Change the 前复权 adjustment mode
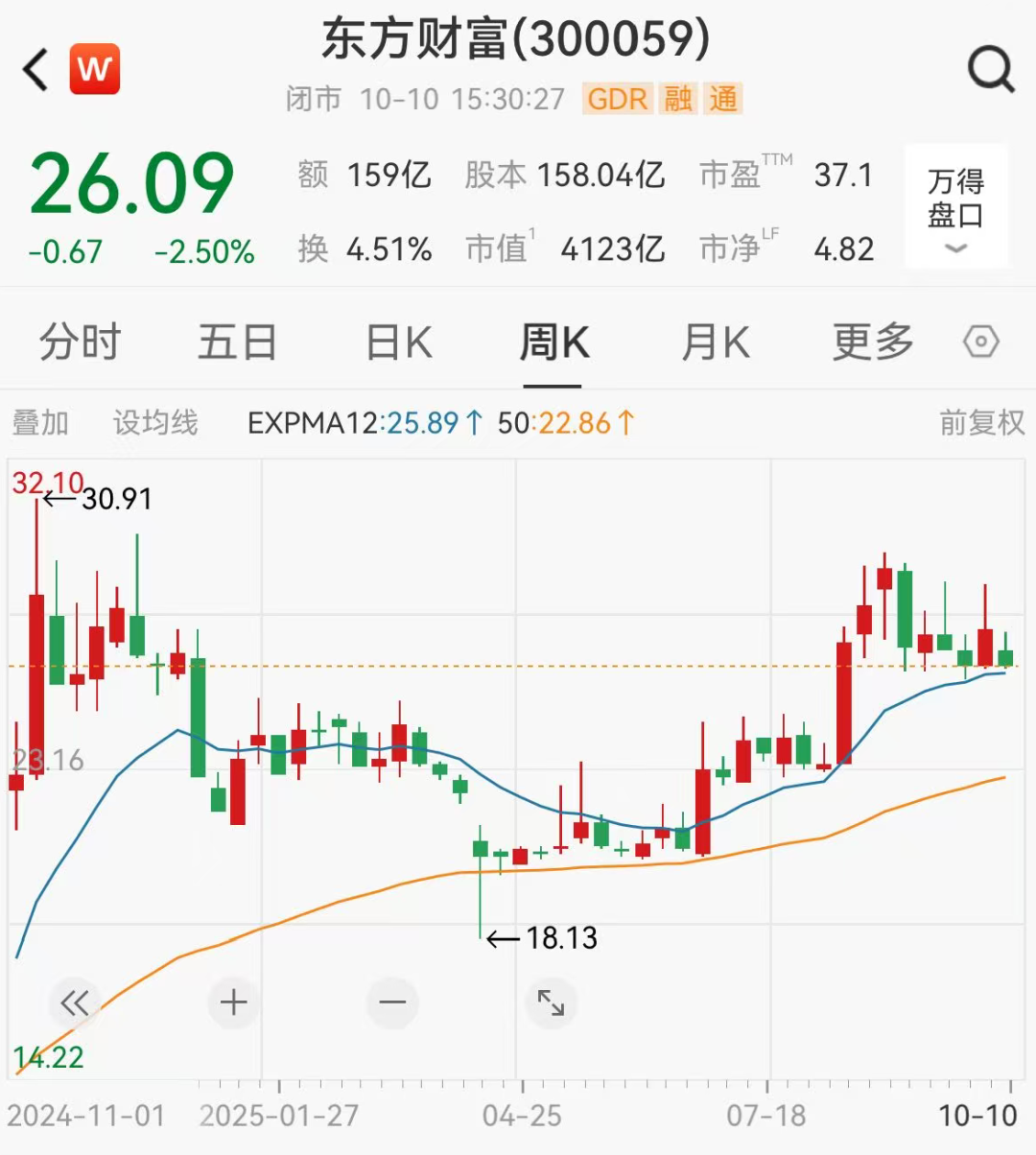The height and width of the screenshot is (1155, 1036). [x=981, y=422]
